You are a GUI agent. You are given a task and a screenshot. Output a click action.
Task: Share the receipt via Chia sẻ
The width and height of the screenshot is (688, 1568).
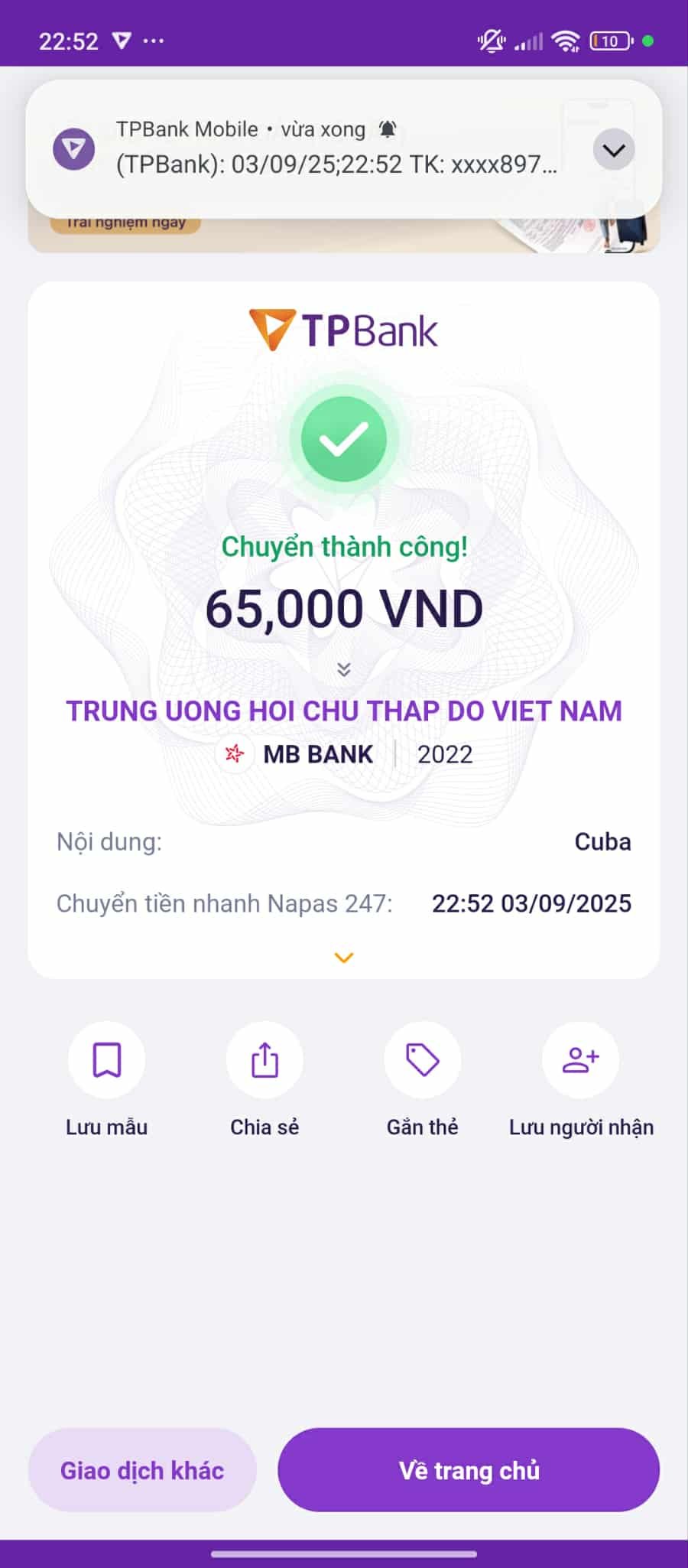(264, 1060)
